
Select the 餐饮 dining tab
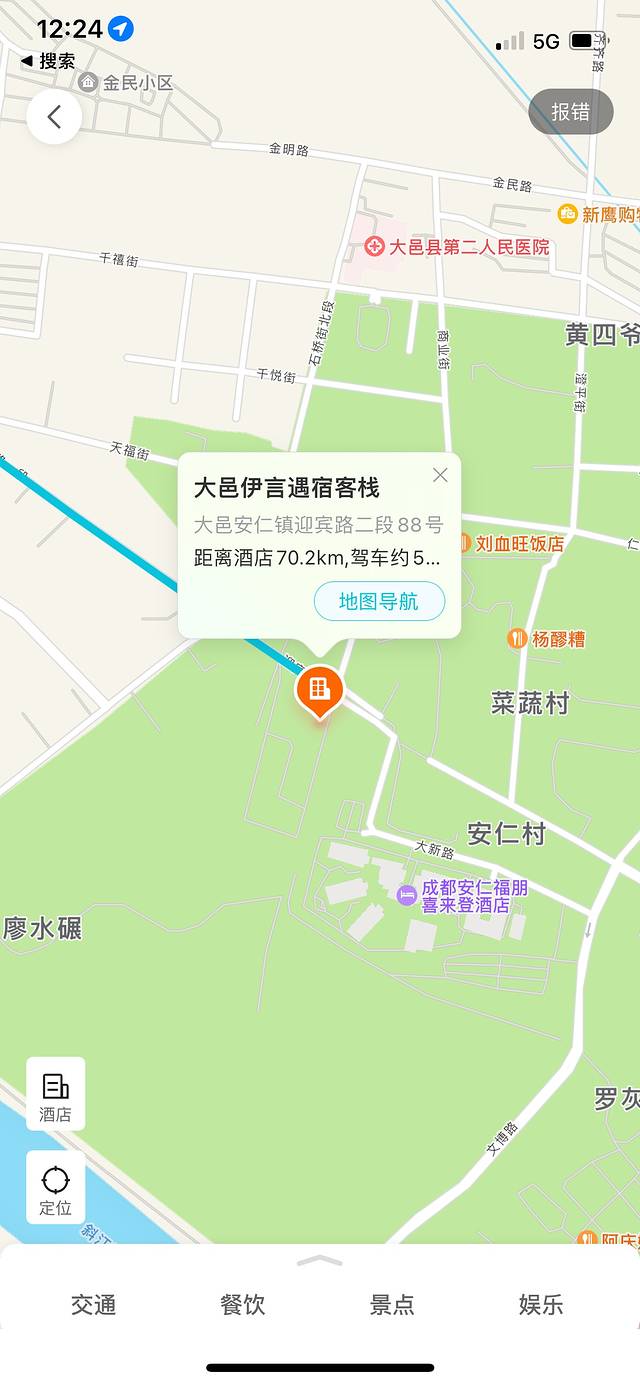[x=243, y=1304]
